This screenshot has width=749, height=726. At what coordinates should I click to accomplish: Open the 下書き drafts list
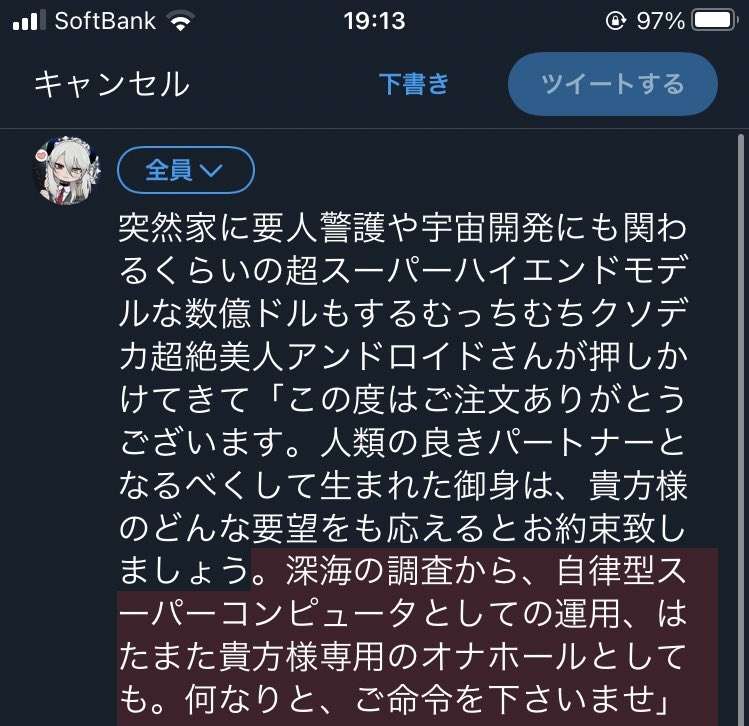click(x=414, y=84)
